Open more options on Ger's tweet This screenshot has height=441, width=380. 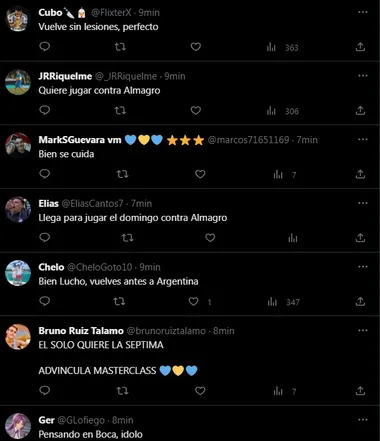point(363,420)
